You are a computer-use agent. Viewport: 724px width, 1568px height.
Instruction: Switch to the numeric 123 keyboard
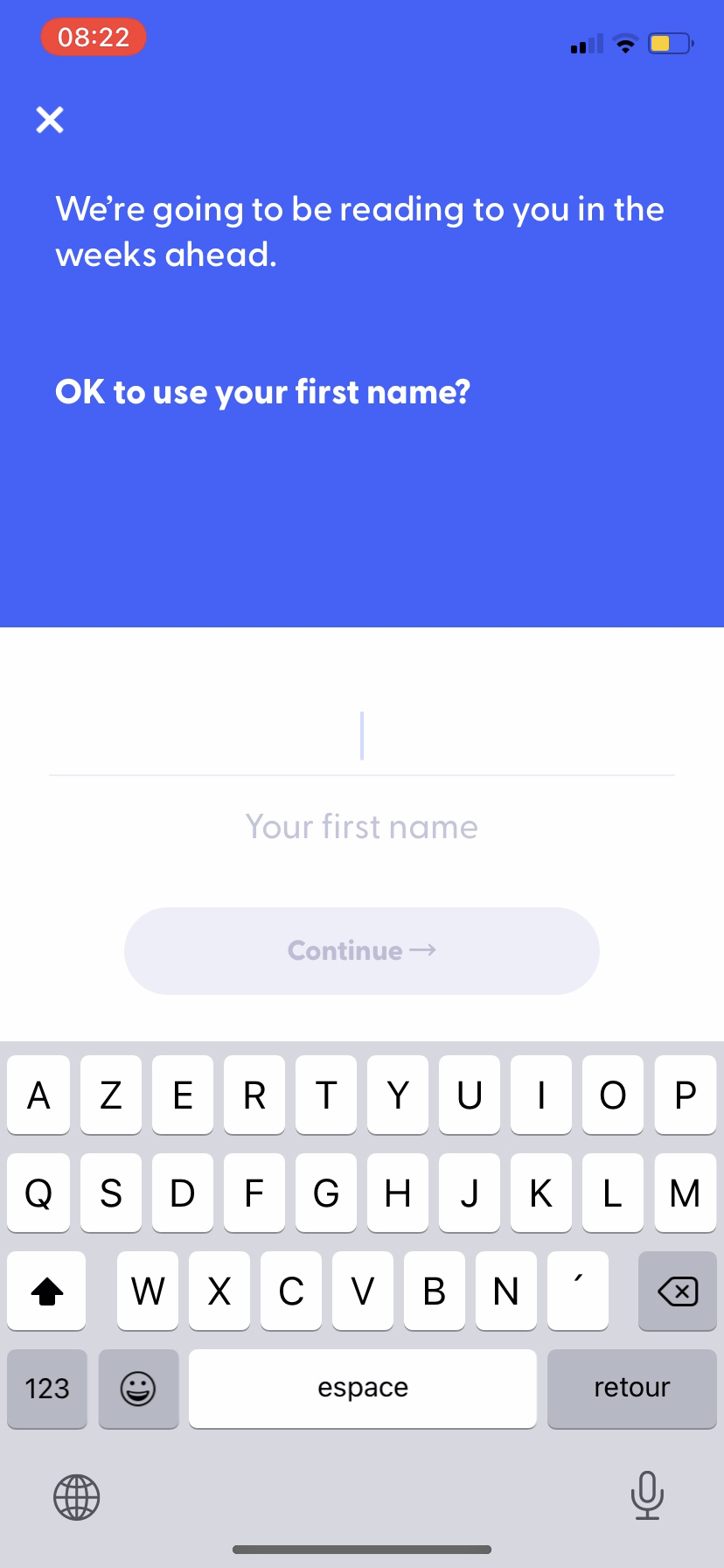coord(46,1389)
